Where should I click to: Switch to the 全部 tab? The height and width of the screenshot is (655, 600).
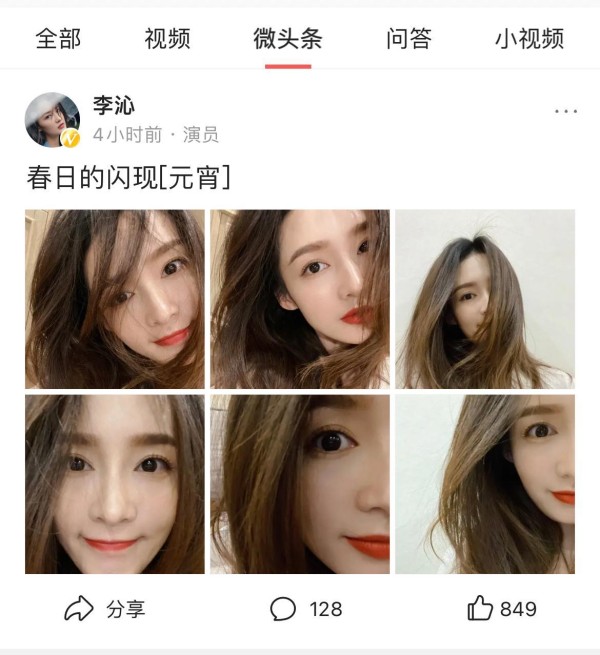point(58,39)
